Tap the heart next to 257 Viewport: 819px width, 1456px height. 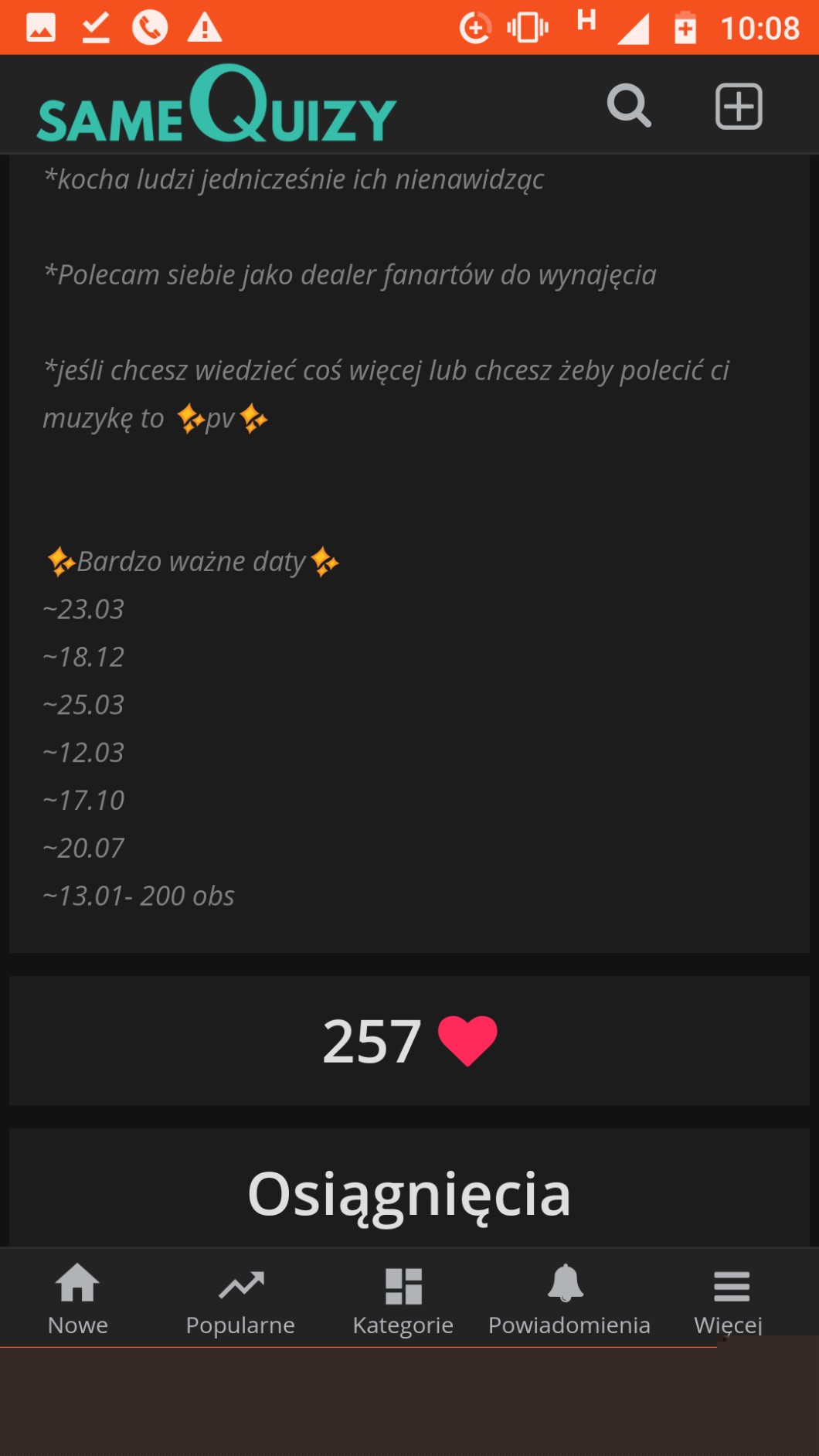[467, 1040]
